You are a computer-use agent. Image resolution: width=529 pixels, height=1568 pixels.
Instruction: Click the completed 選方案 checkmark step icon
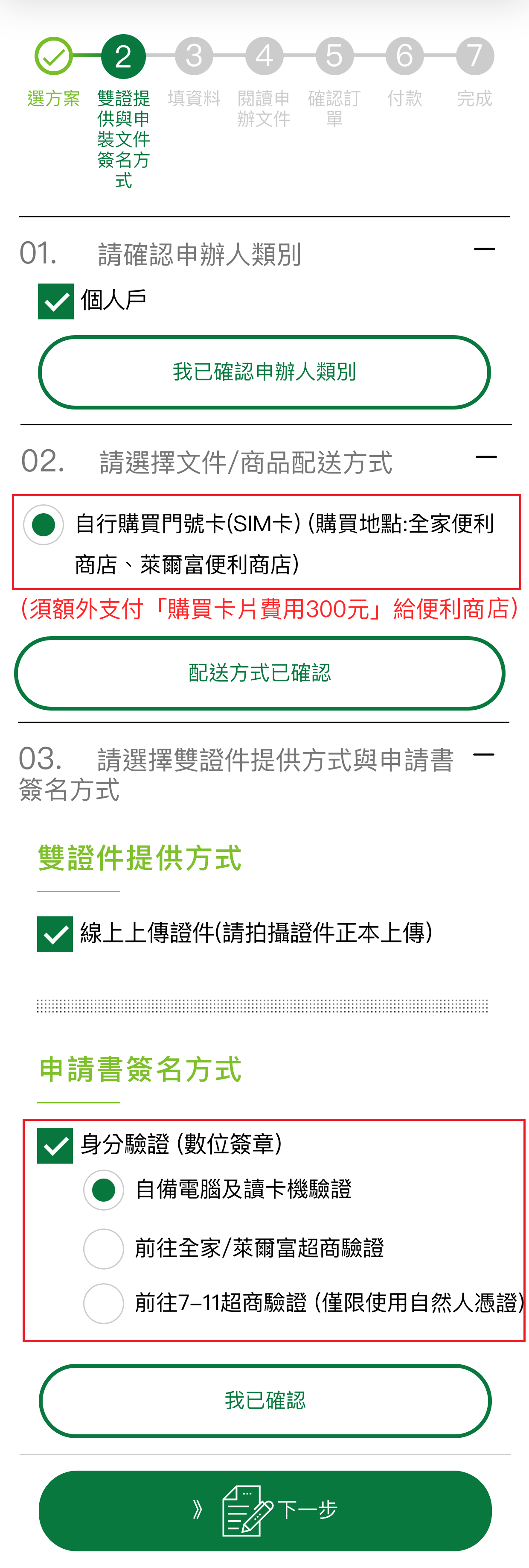click(x=53, y=56)
